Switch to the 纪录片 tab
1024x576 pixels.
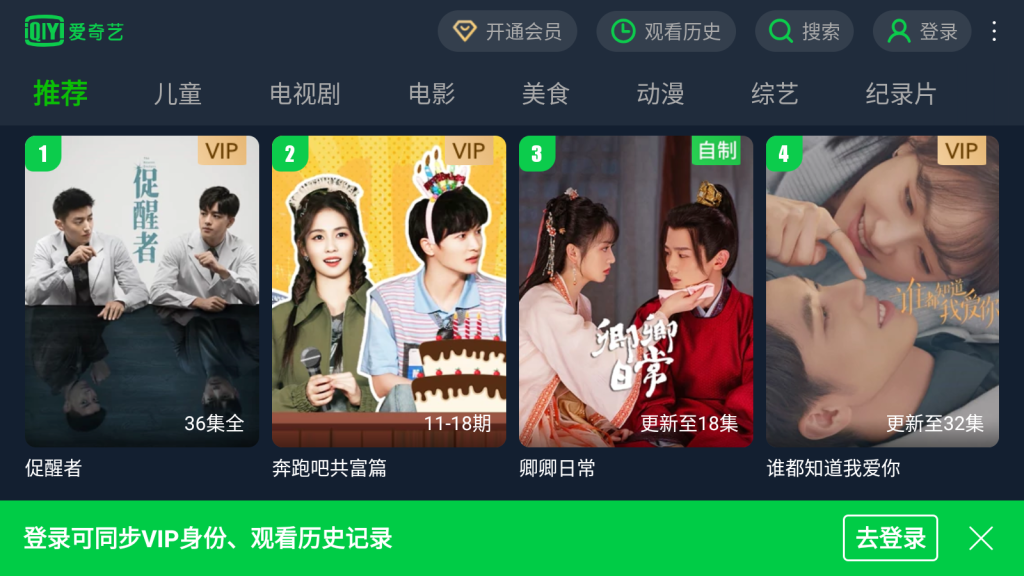(901, 94)
